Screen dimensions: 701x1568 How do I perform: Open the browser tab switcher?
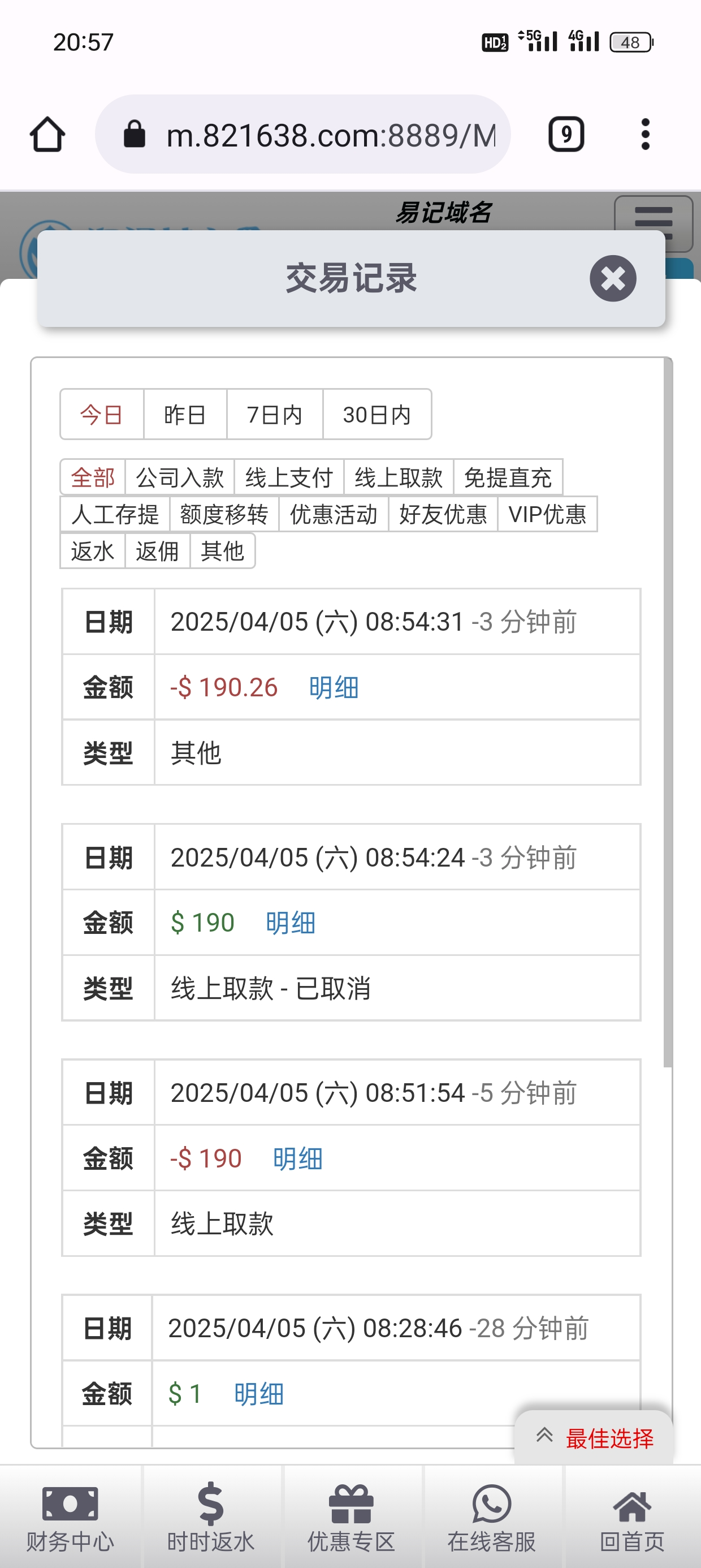(x=566, y=134)
